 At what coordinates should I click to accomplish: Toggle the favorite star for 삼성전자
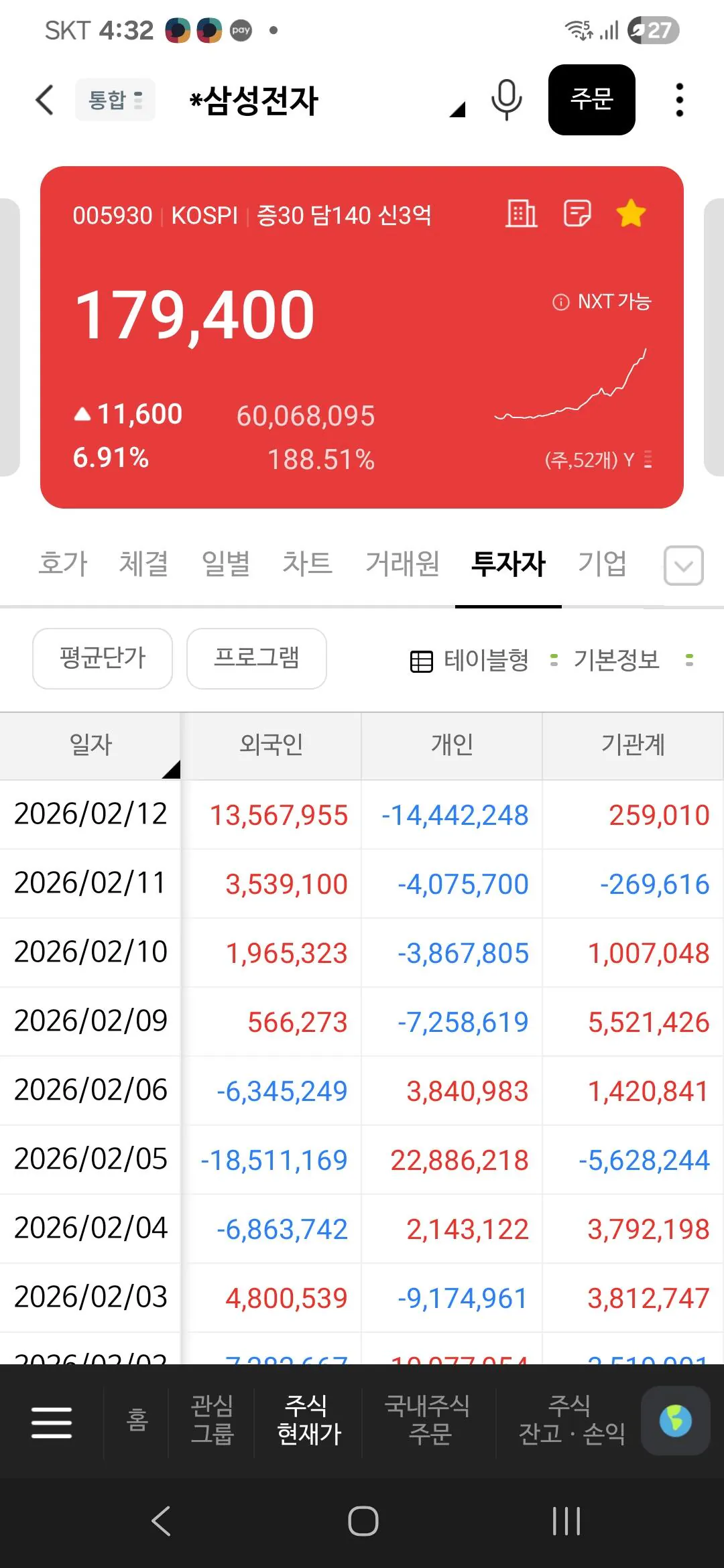point(629,214)
